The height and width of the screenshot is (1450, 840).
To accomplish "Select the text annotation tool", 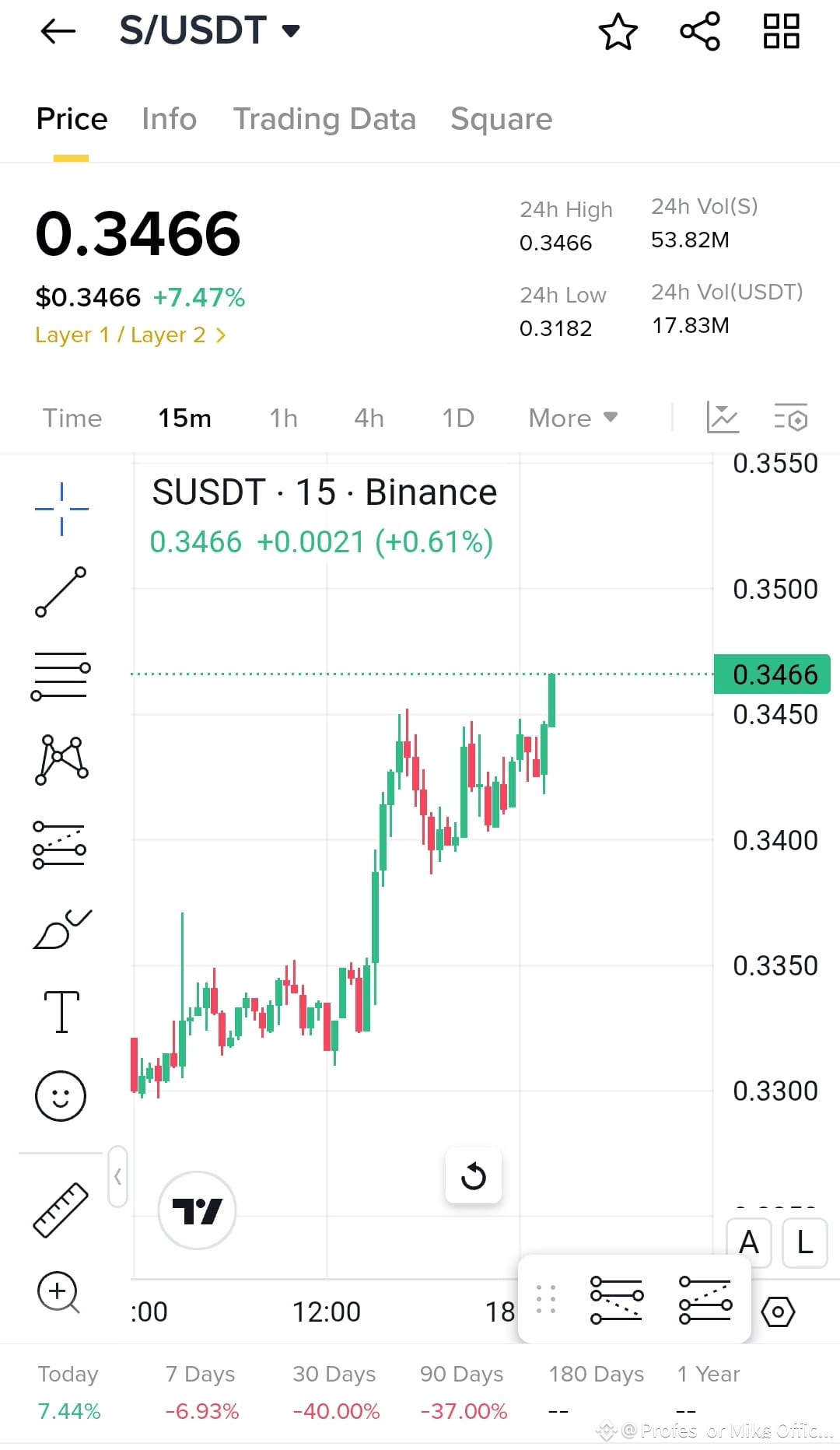I will pyautogui.click(x=61, y=1011).
